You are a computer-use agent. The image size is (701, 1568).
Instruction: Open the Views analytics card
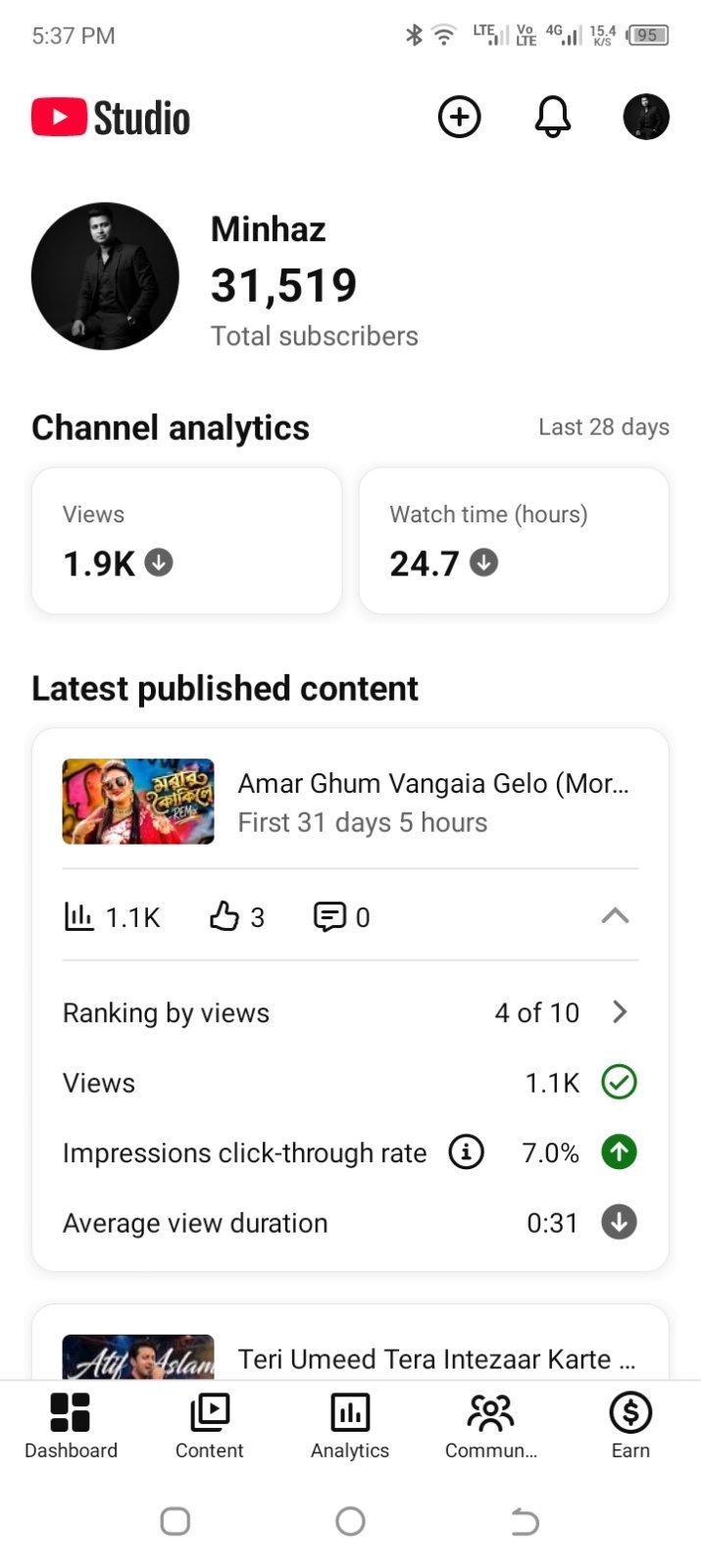click(x=187, y=541)
